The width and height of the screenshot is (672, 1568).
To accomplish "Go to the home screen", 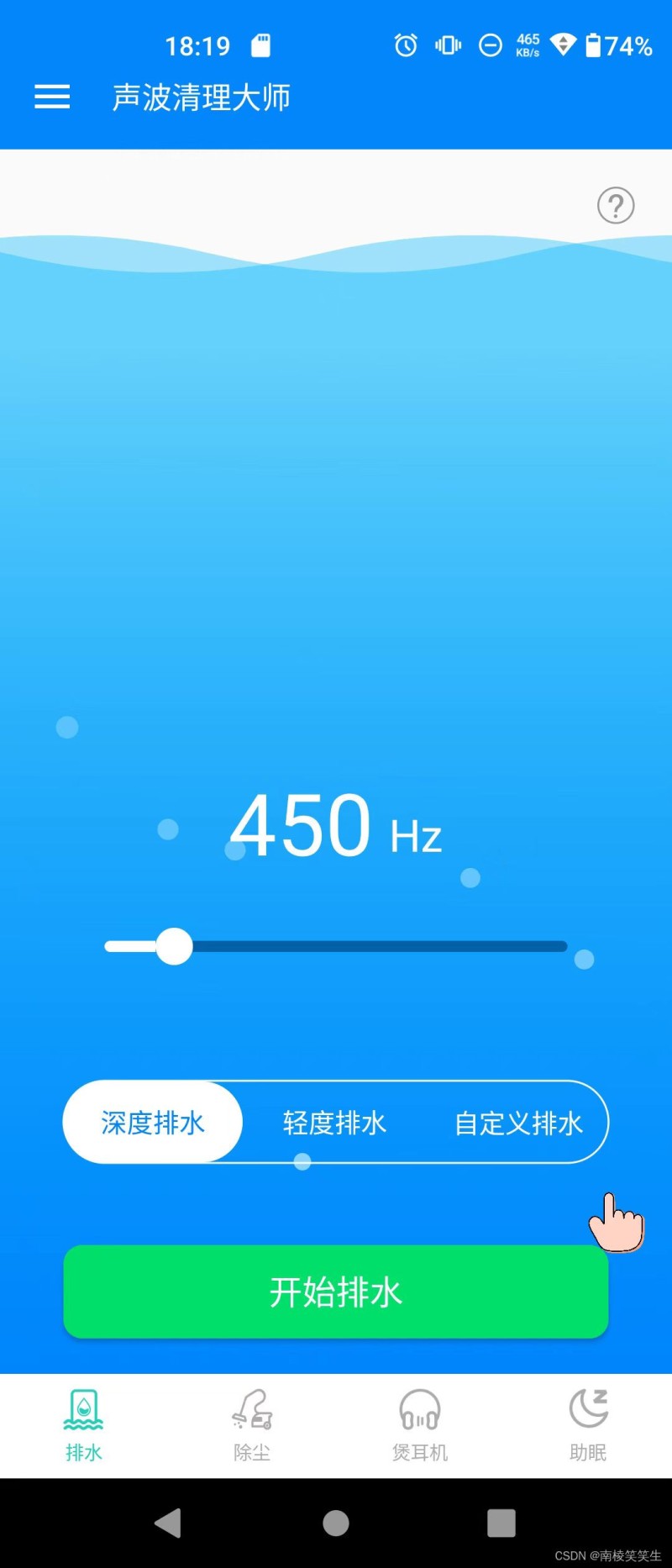I will (x=336, y=1523).
